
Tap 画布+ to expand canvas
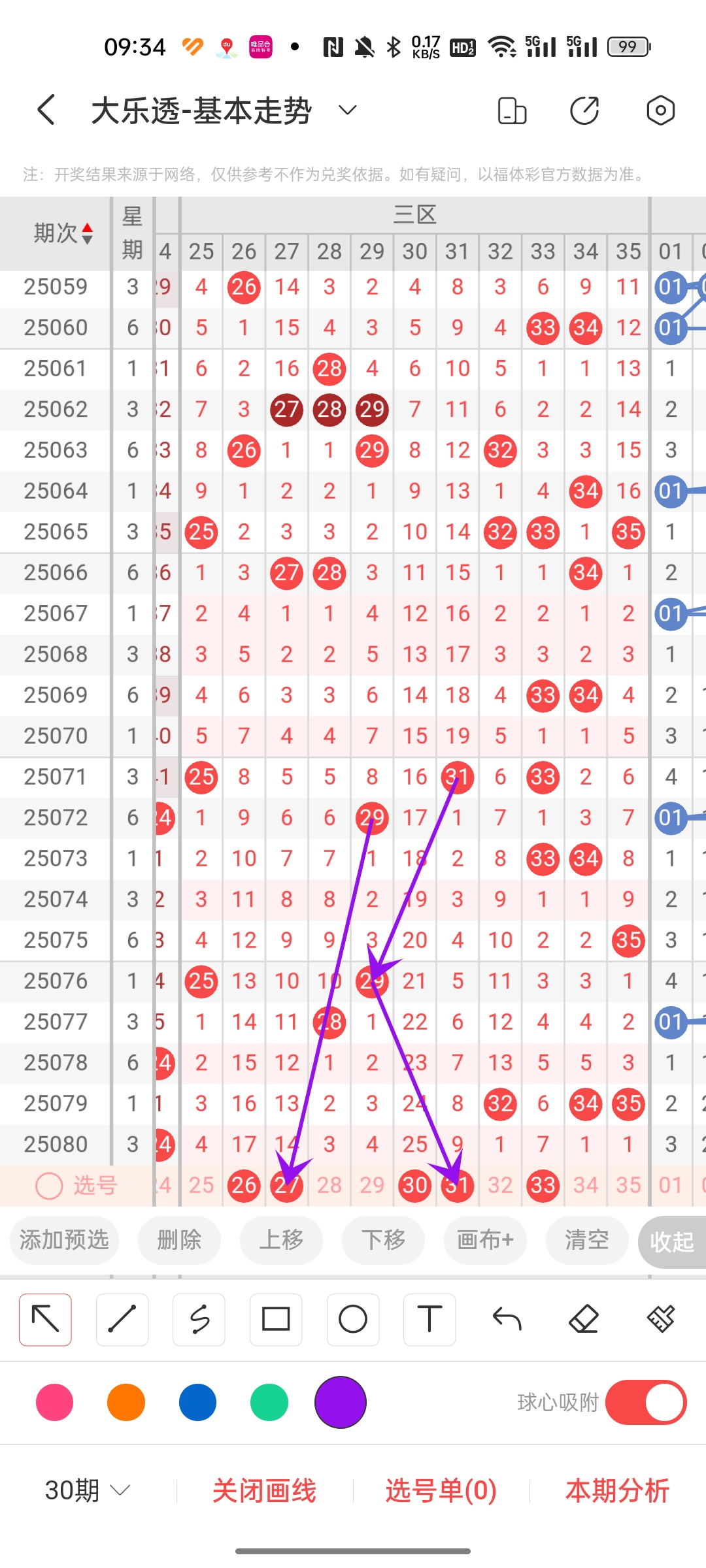485,1239
